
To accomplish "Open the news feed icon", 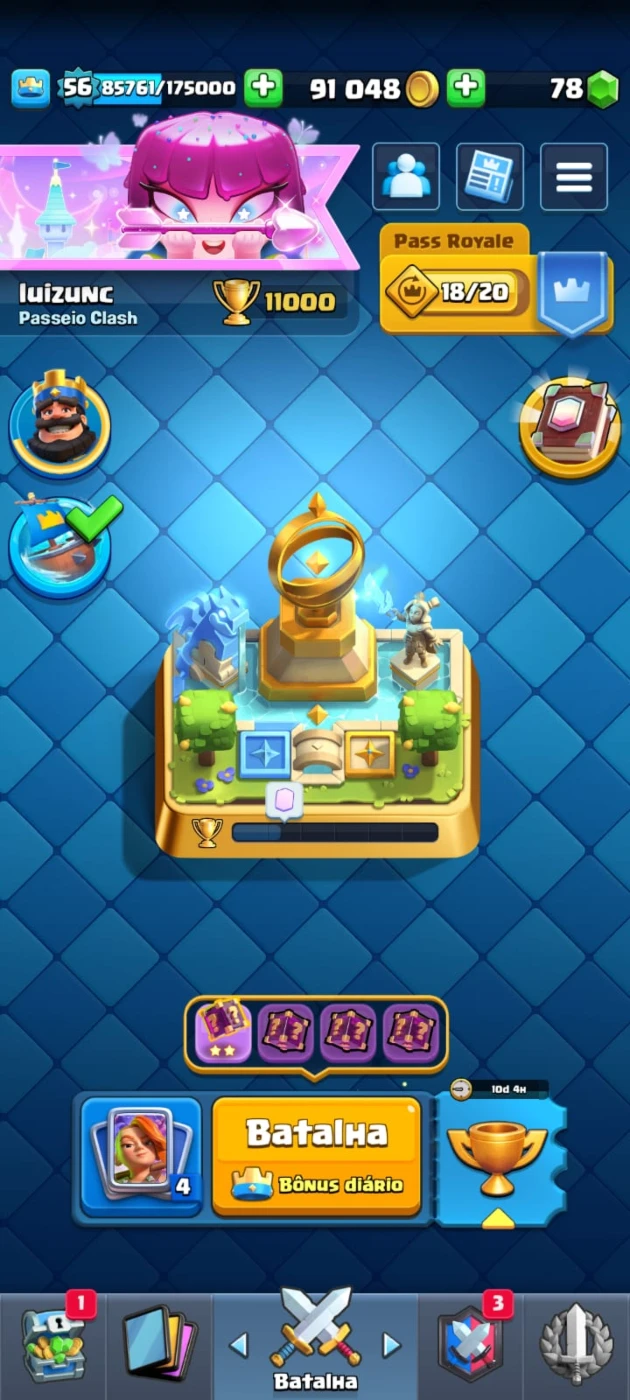I will pos(490,177).
